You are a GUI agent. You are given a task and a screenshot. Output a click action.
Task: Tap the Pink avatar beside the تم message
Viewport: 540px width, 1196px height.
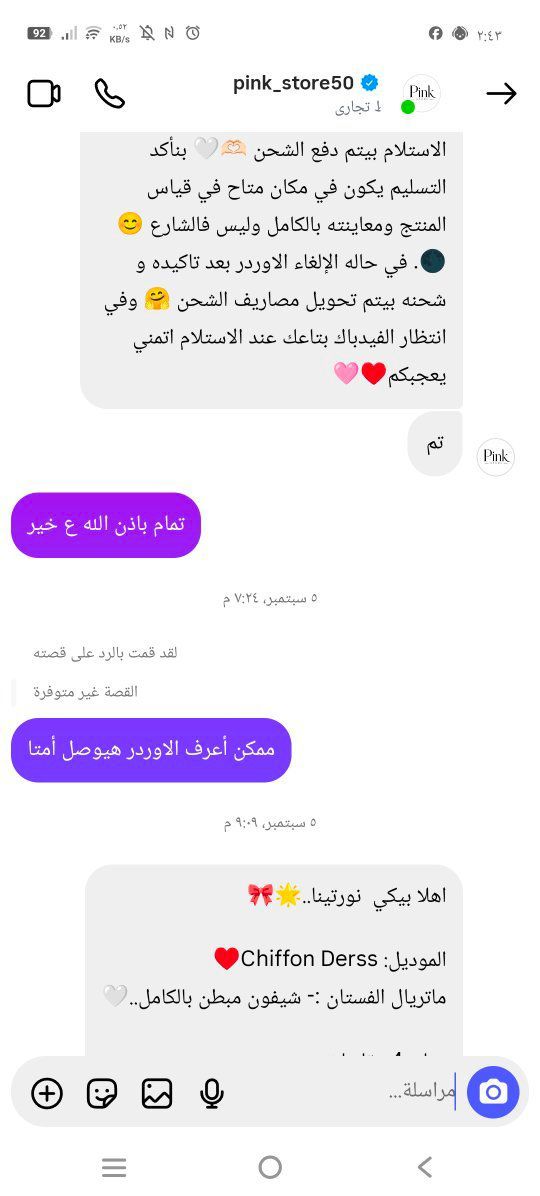pyautogui.click(x=496, y=457)
